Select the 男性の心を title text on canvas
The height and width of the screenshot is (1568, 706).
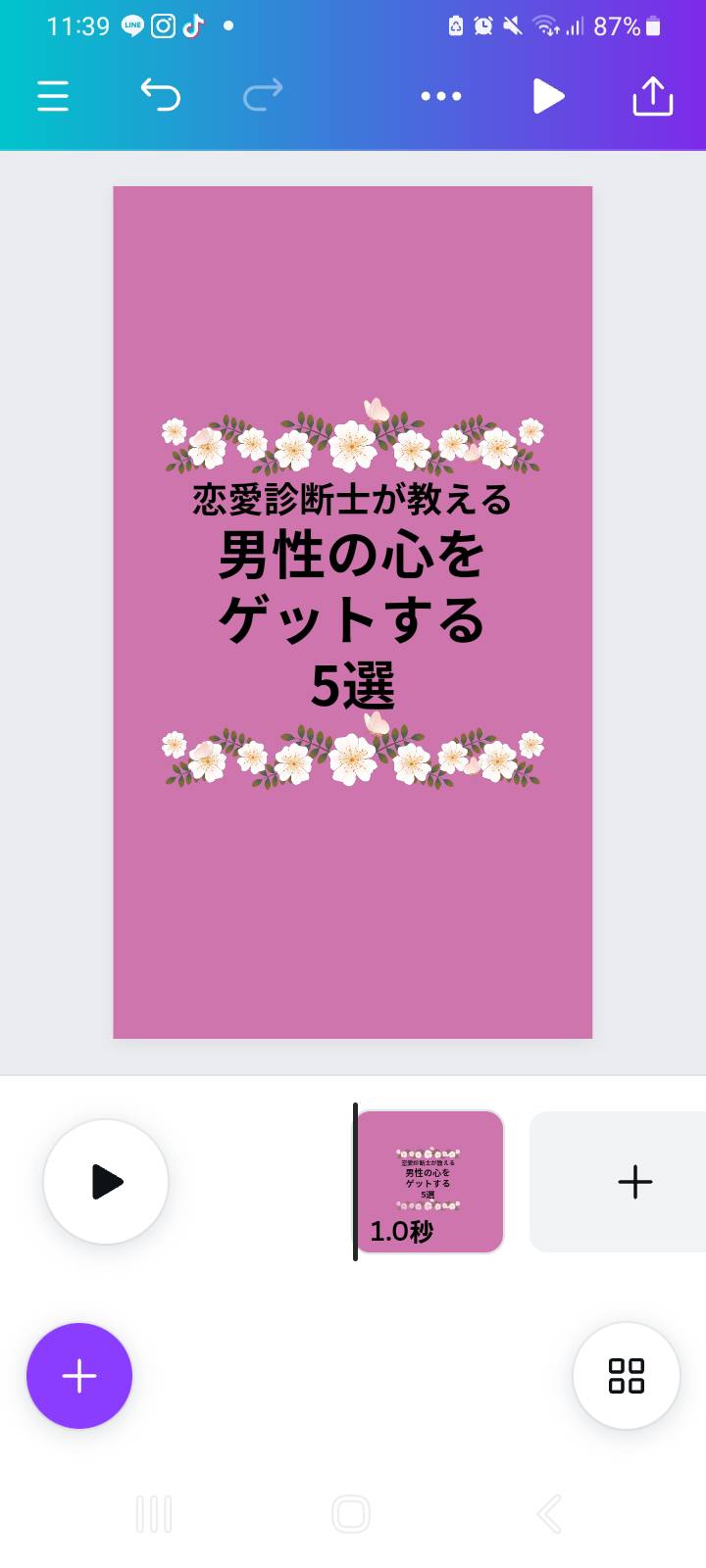[352, 556]
